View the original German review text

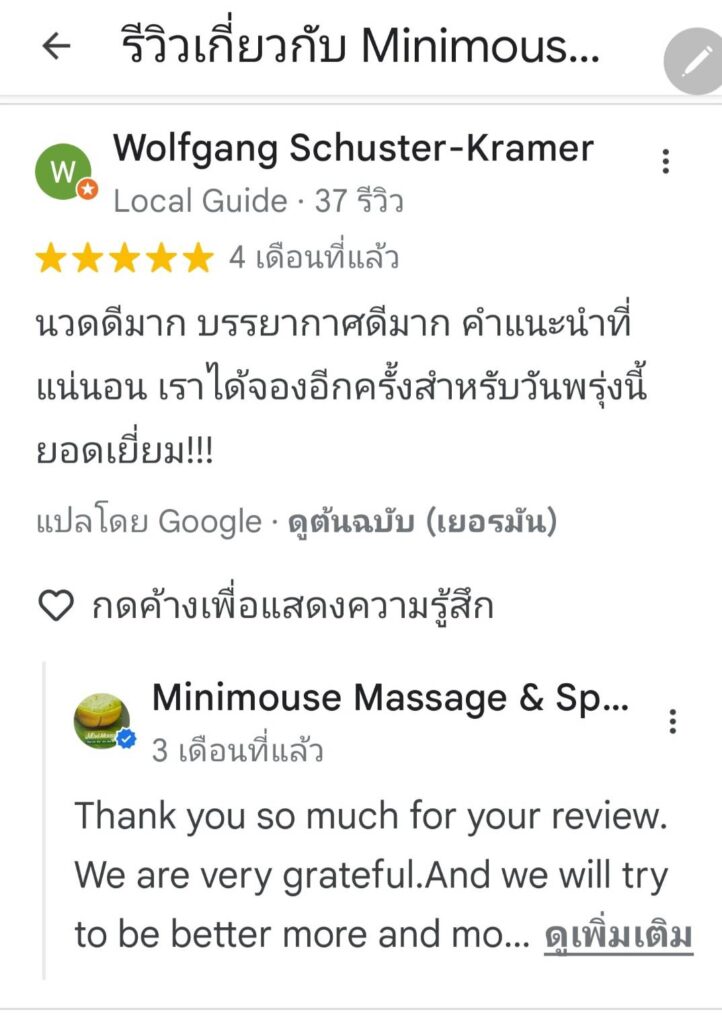[x=422, y=522]
